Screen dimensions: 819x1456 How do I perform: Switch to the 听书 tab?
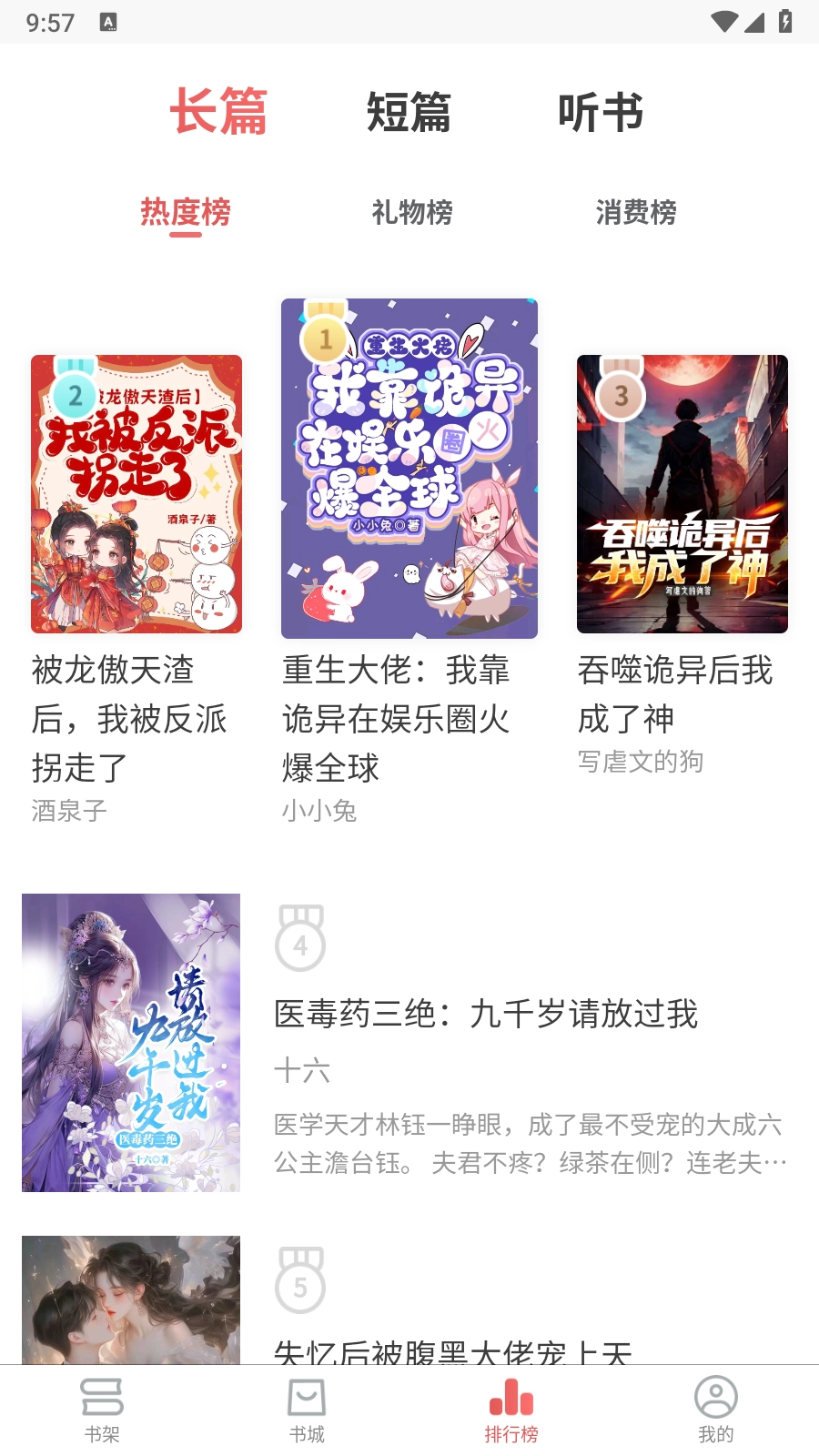coord(602,114)
